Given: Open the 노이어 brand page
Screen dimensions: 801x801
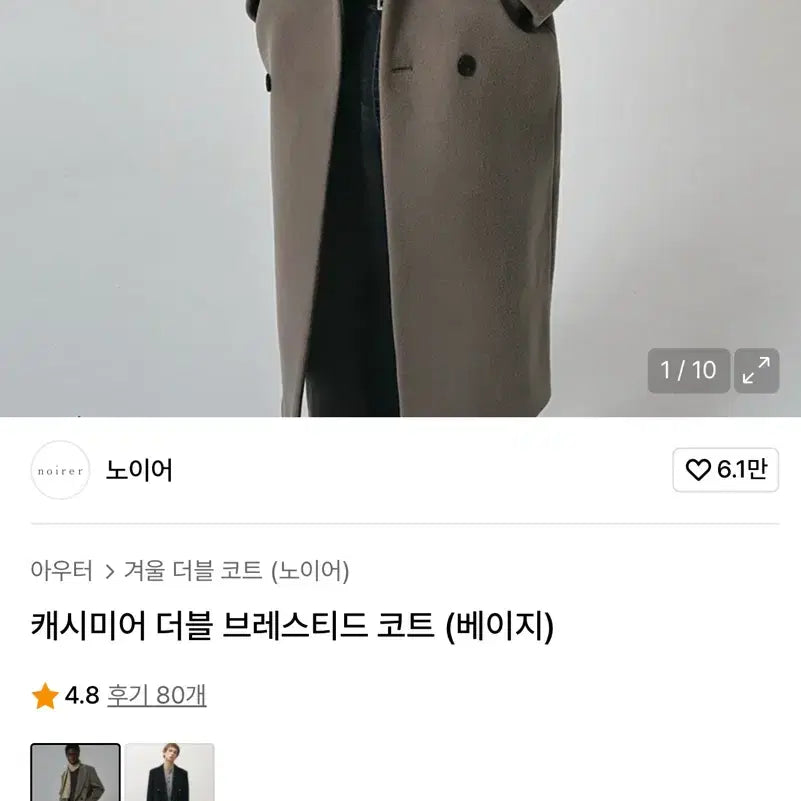Looking at the screenshot, I should point(146,470).
